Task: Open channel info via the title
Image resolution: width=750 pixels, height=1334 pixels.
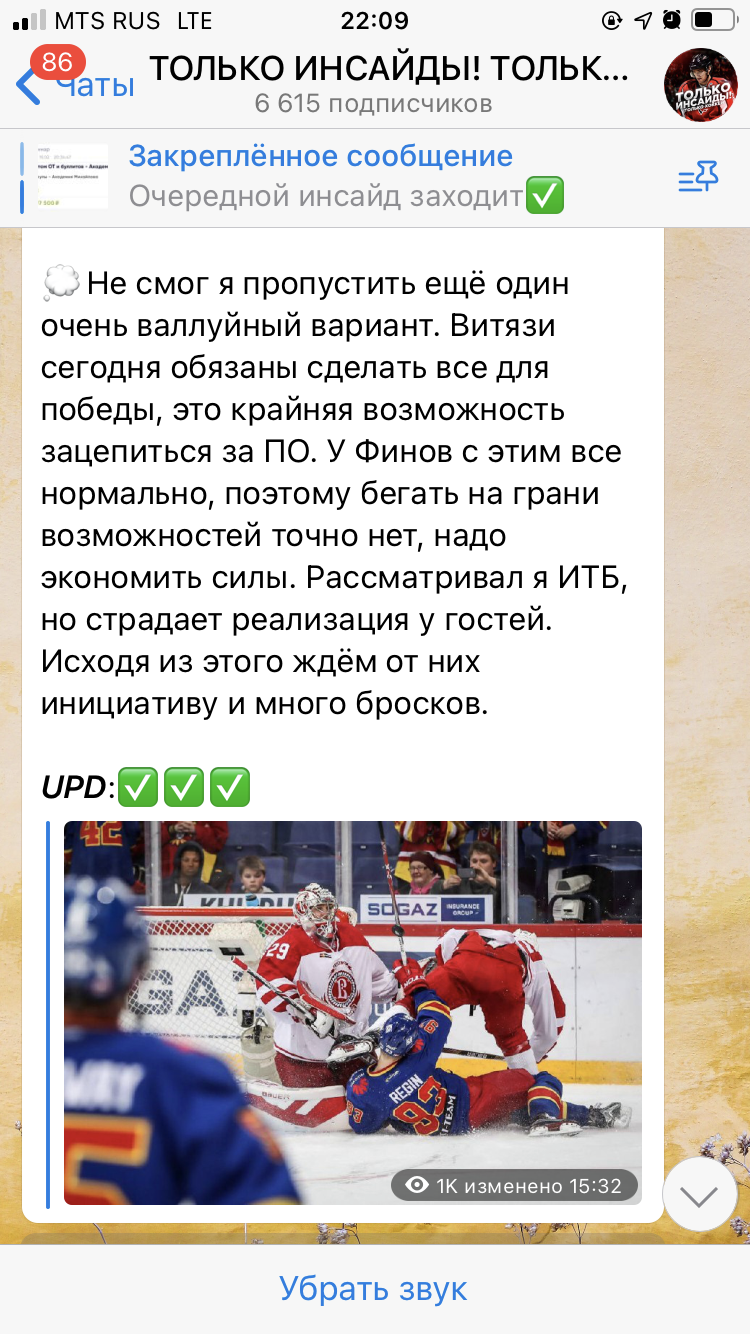Action: tap(390, 69)
